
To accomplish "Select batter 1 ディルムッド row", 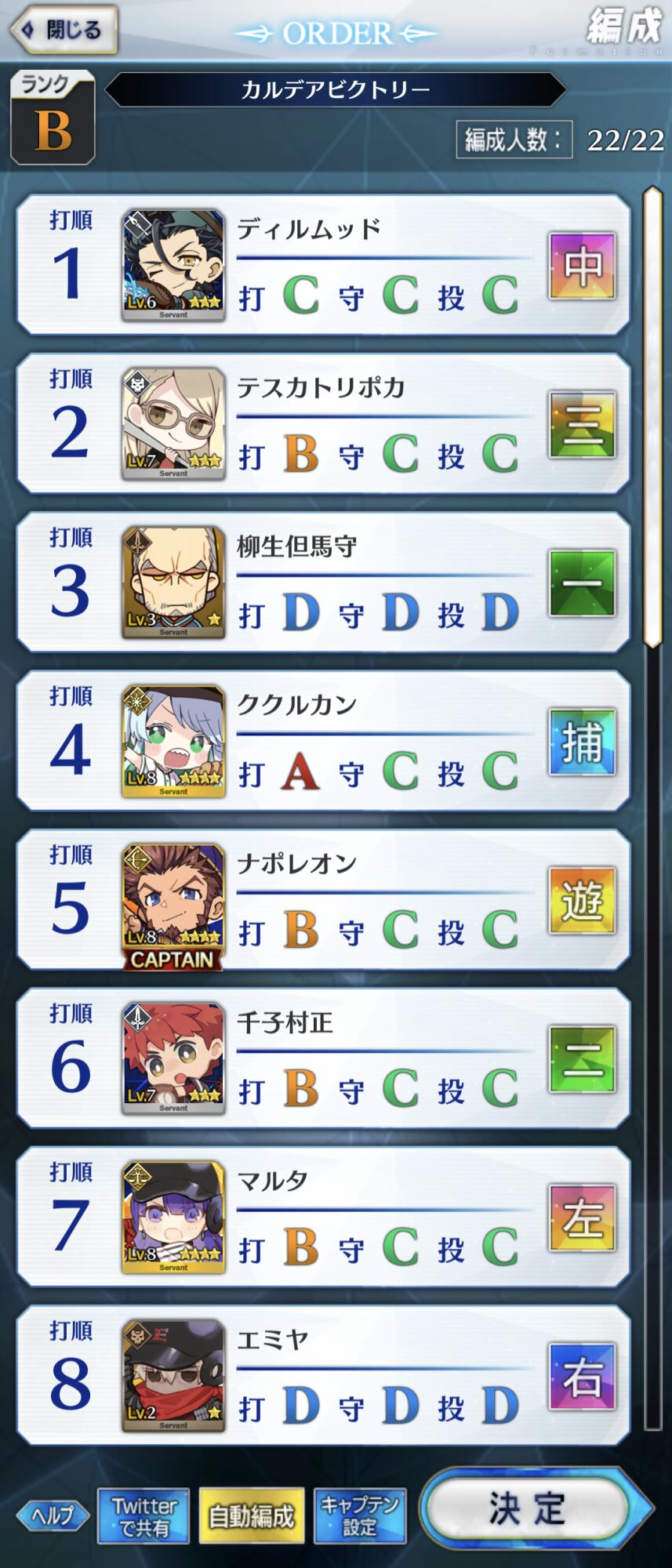I will (x=323, y=265).
